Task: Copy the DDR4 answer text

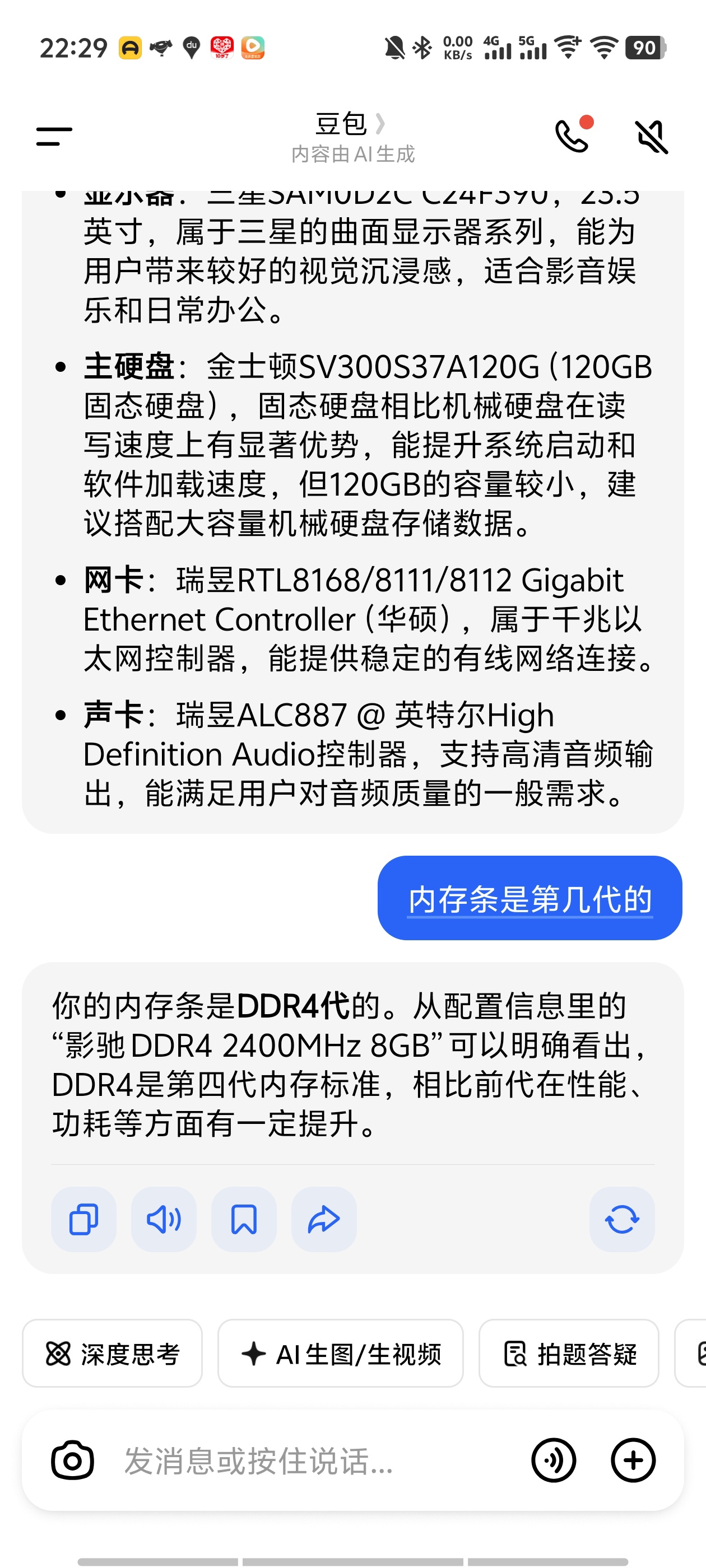Action: (x=83, y=1219)
